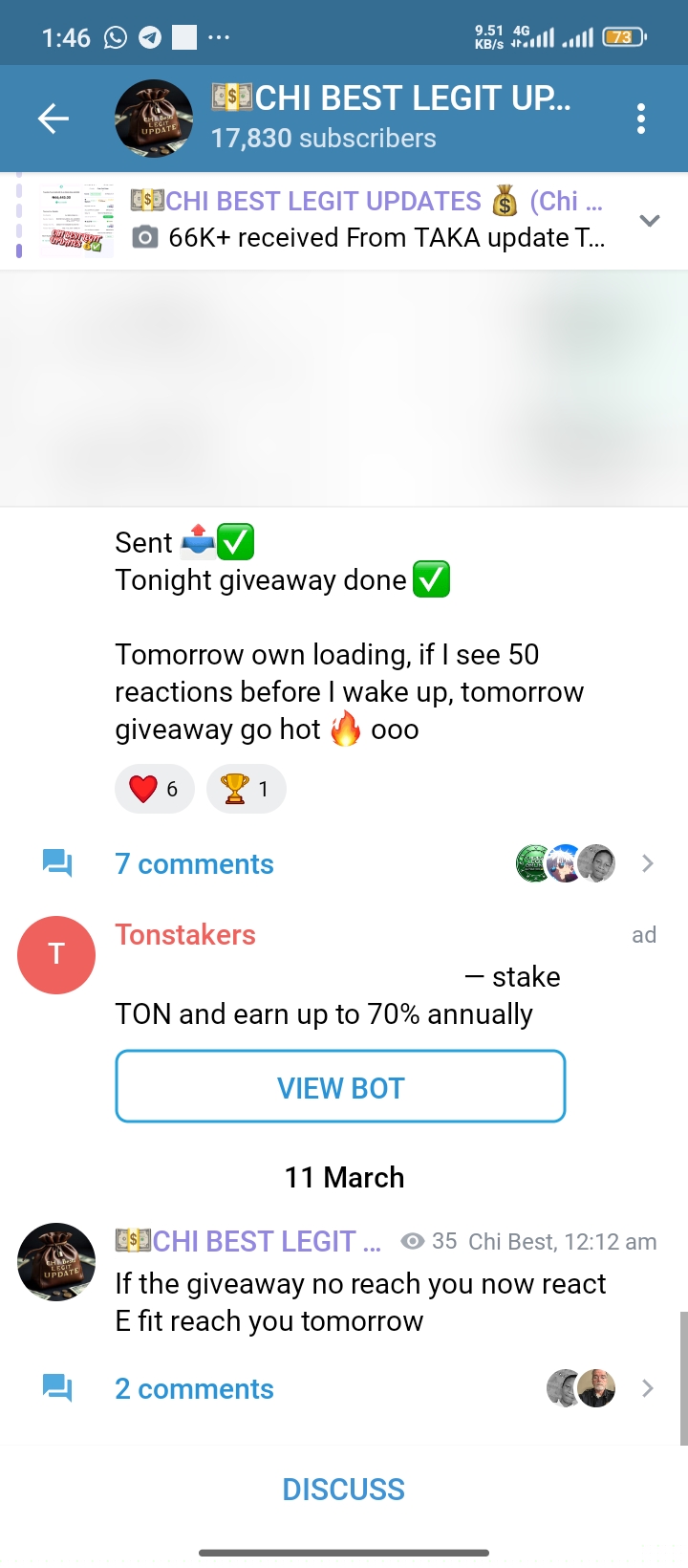
Task: Open the channel overflow menu
Action: [x=640, y=119]
